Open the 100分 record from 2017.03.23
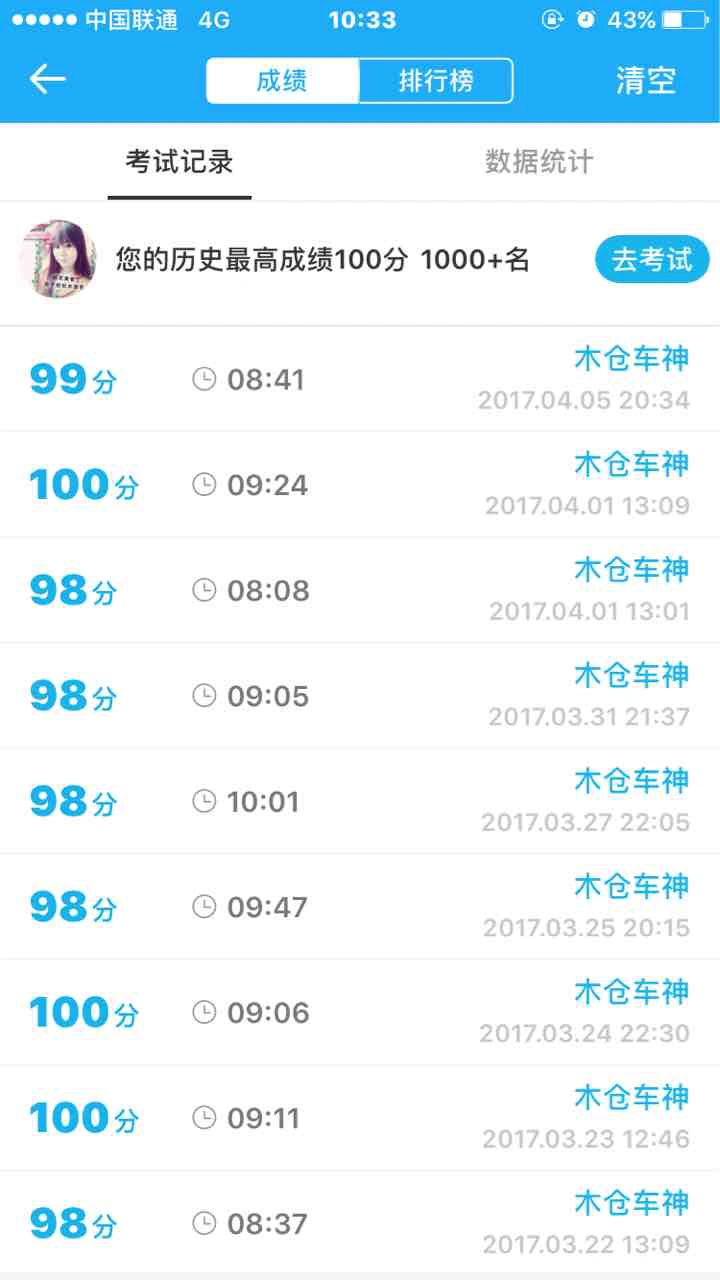720x1280 pixels. 360,1117
